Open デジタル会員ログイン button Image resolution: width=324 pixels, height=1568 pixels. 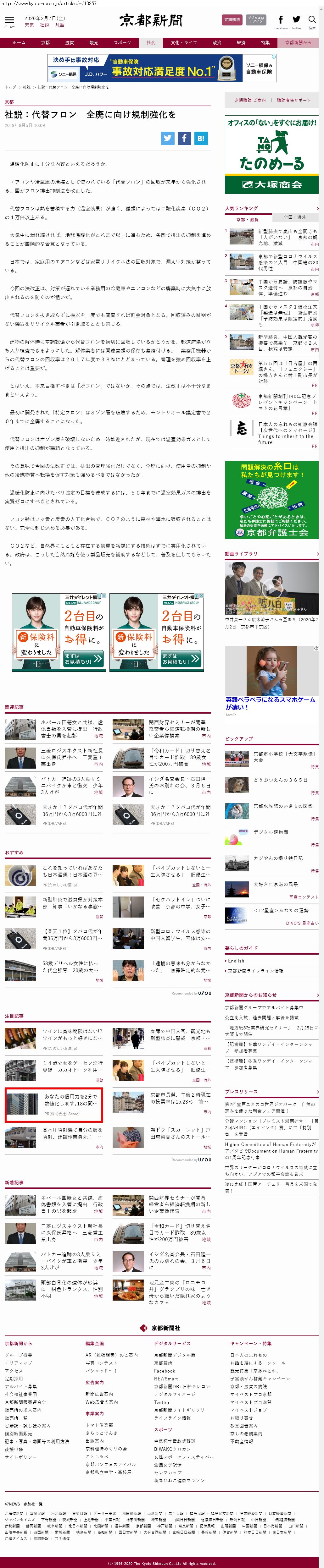pos(256,19)
